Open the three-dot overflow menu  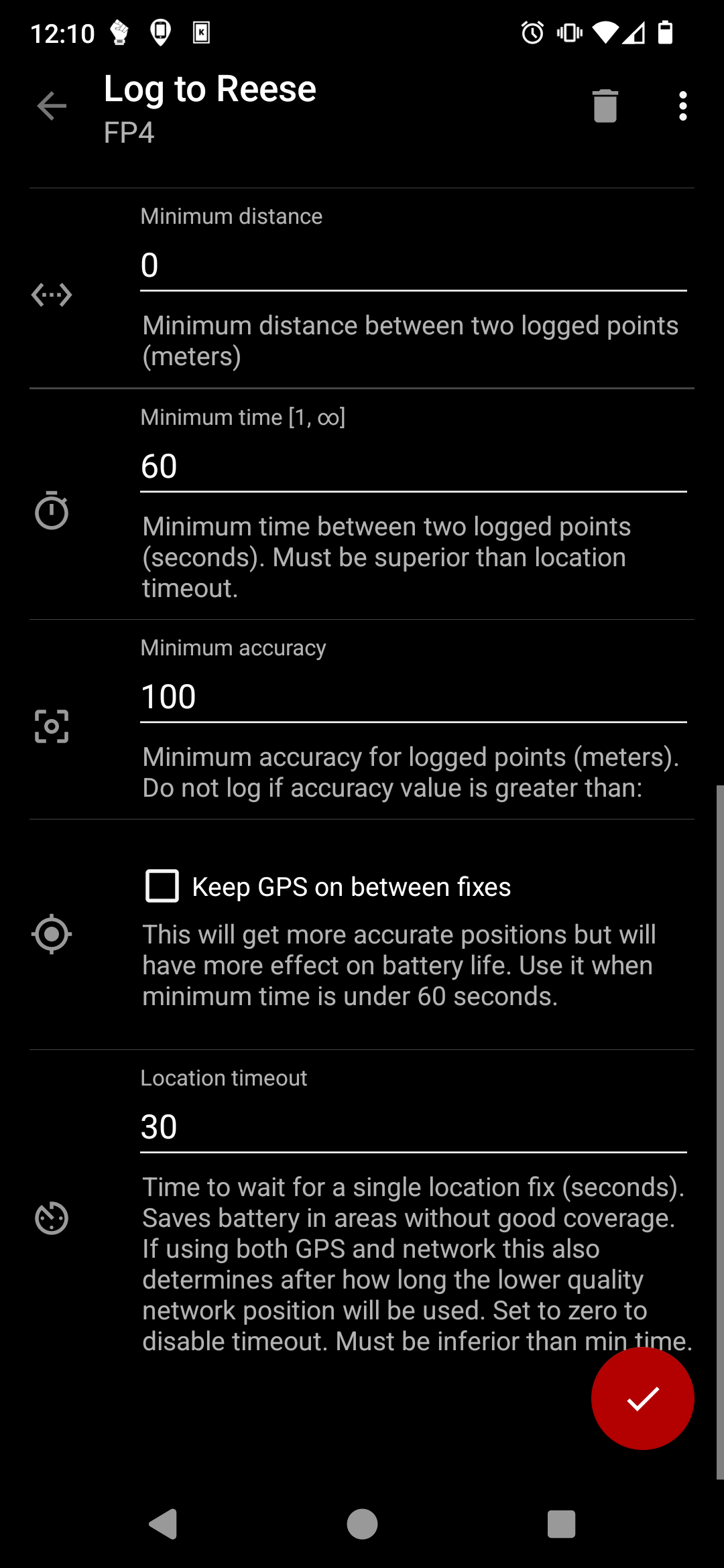tap(682, 105)
